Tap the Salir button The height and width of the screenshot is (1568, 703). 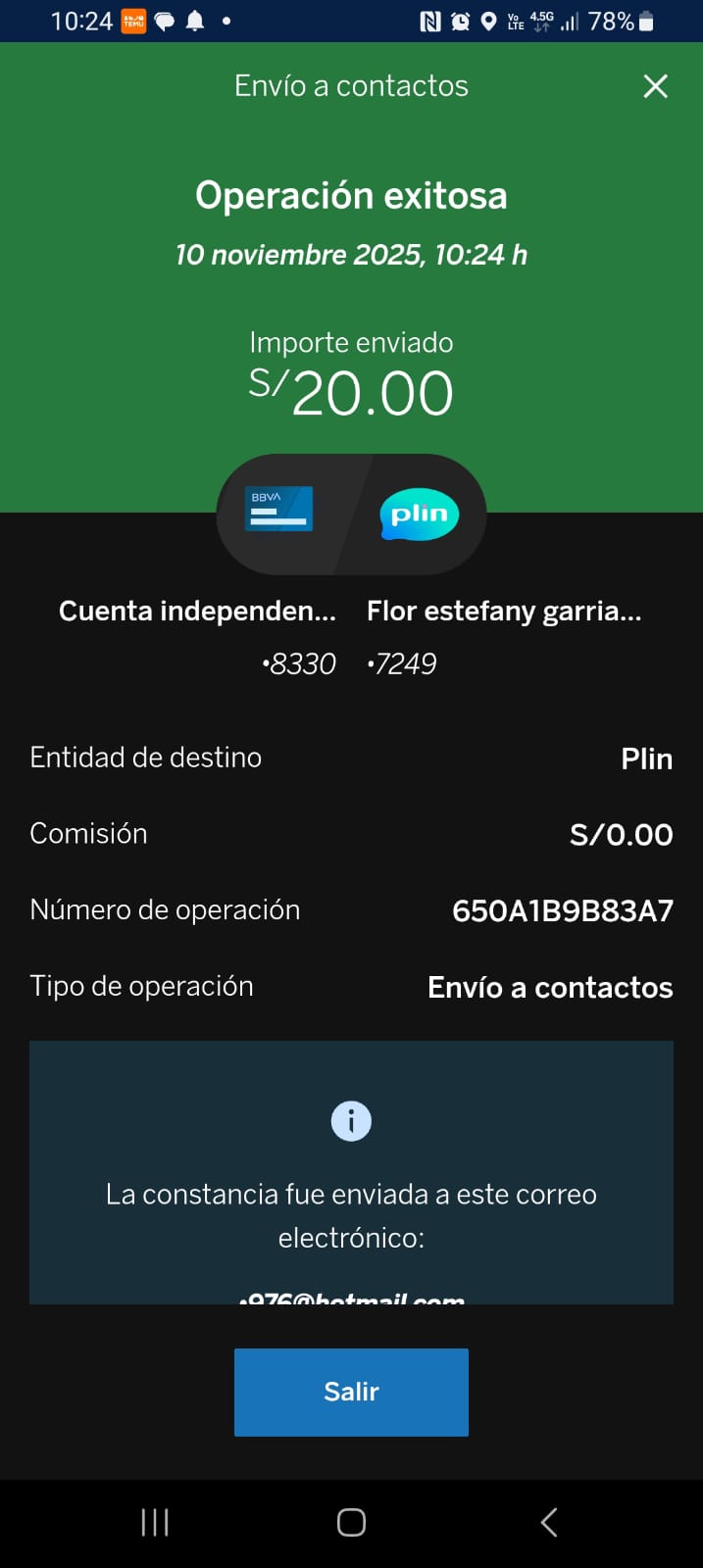(351, 1392)
